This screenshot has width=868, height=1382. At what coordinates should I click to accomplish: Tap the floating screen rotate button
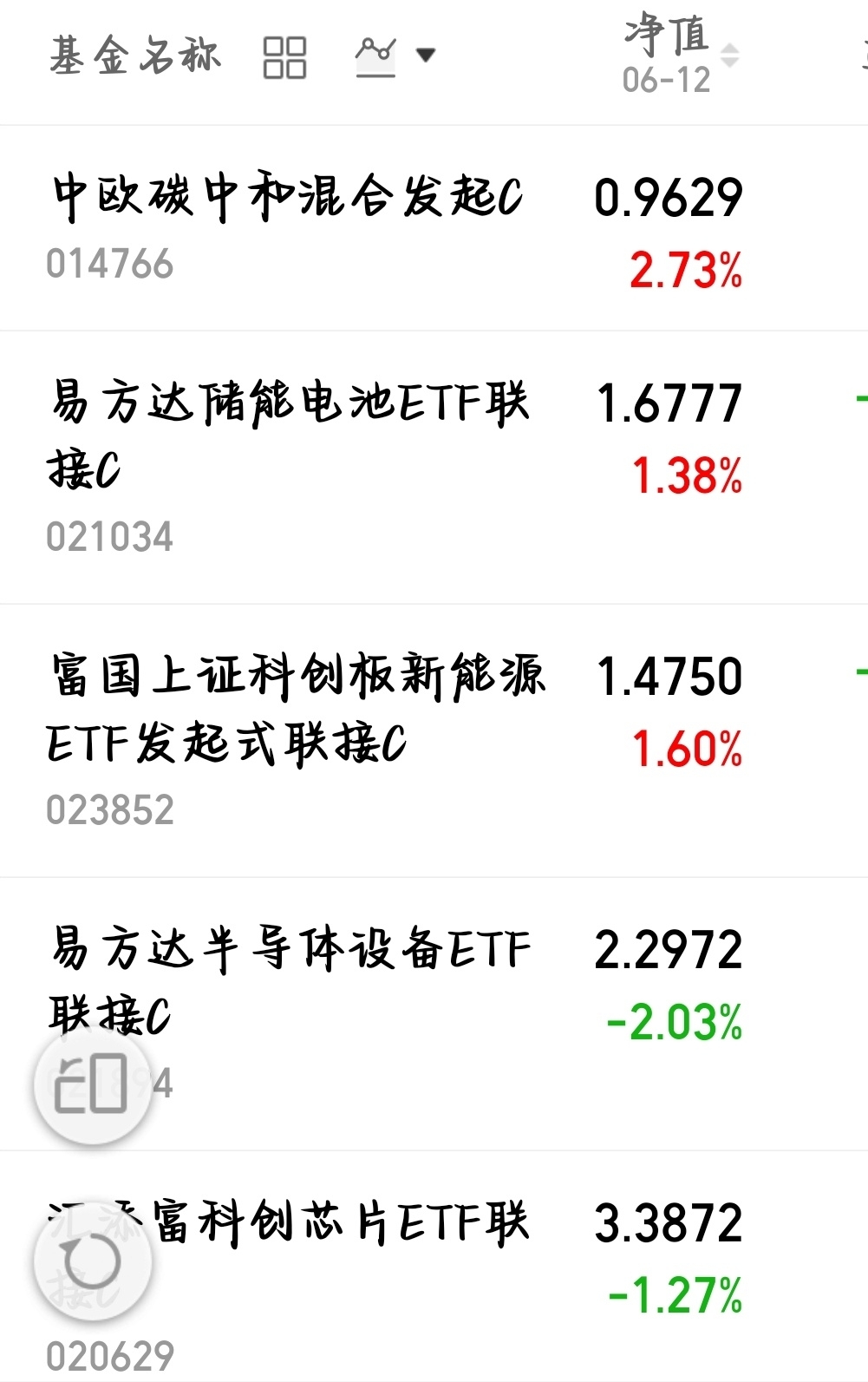click(x=92, y=1084)
